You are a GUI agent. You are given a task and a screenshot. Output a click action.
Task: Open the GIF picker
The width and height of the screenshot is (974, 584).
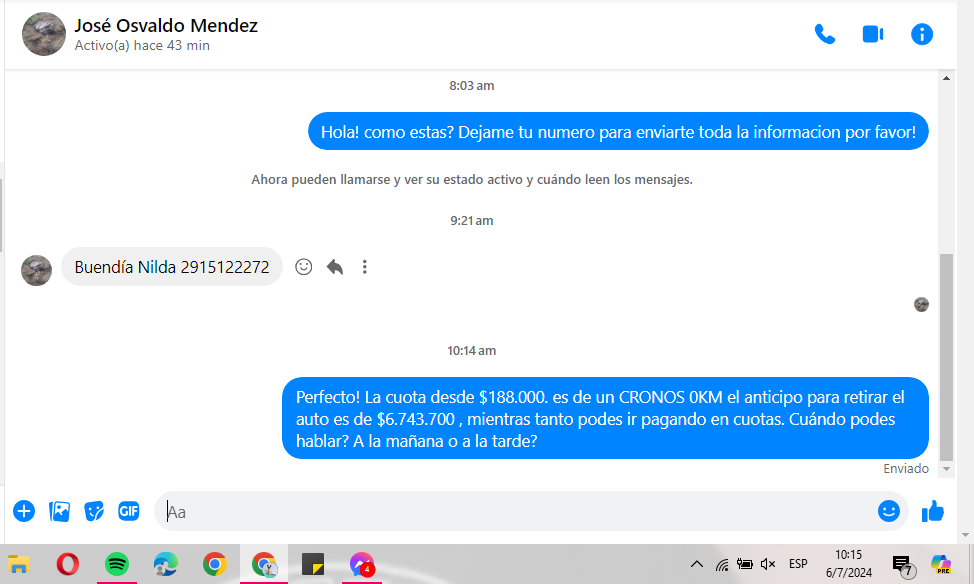(129, 511)
